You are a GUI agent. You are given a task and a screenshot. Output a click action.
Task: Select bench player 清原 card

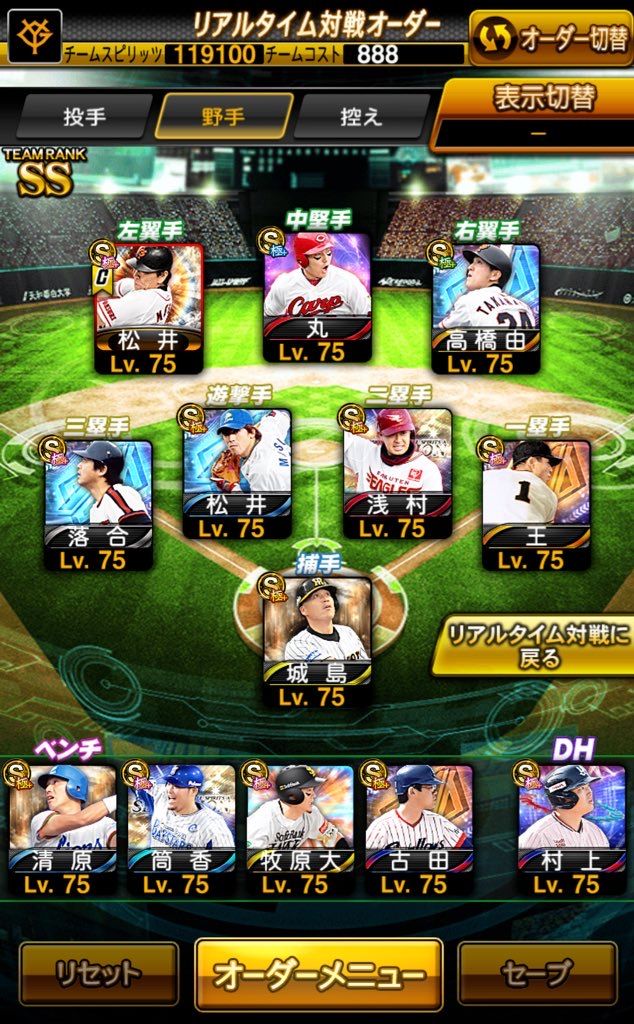coord(62,826)
